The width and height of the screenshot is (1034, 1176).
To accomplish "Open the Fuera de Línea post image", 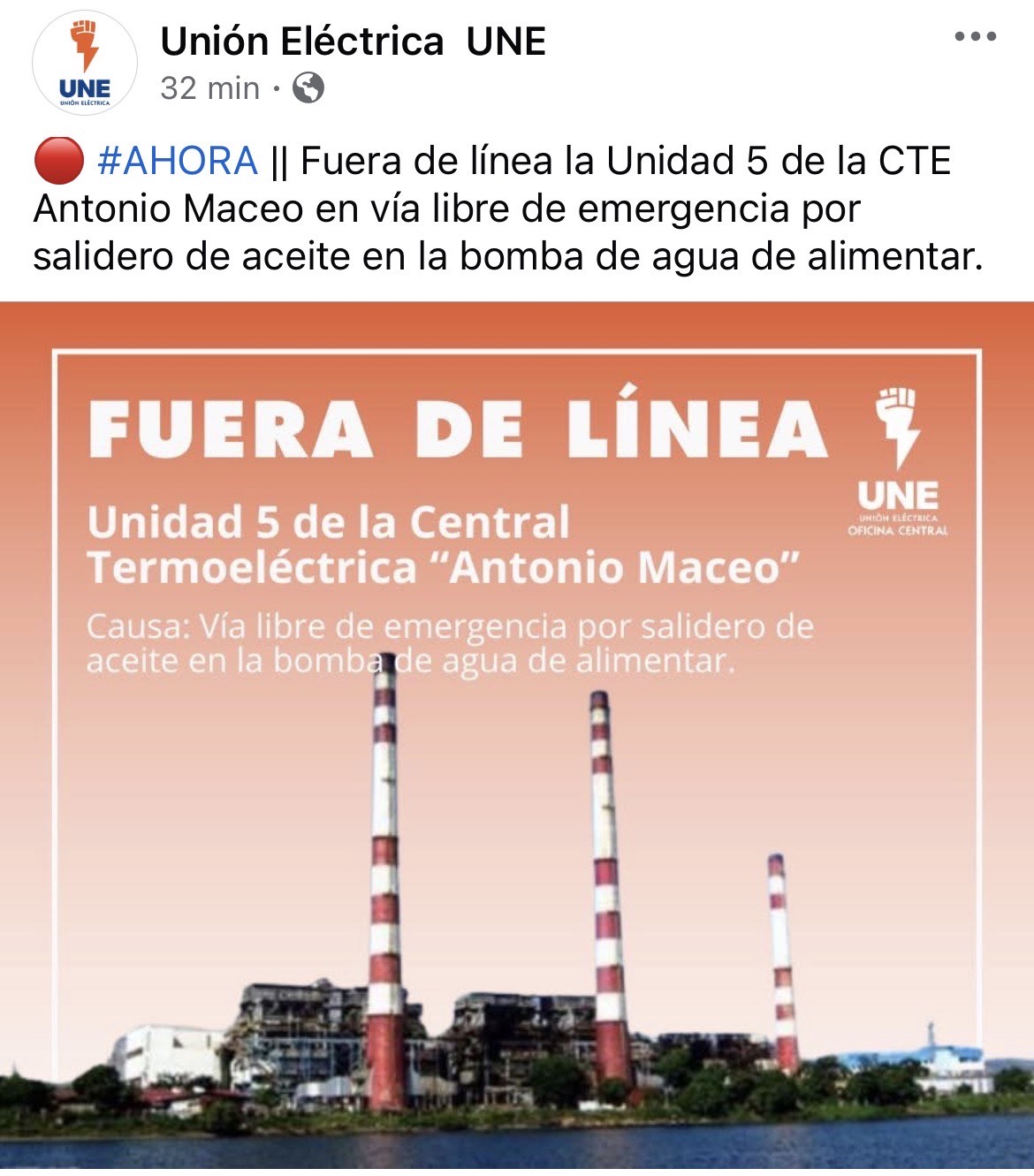I will coord(517,733).
